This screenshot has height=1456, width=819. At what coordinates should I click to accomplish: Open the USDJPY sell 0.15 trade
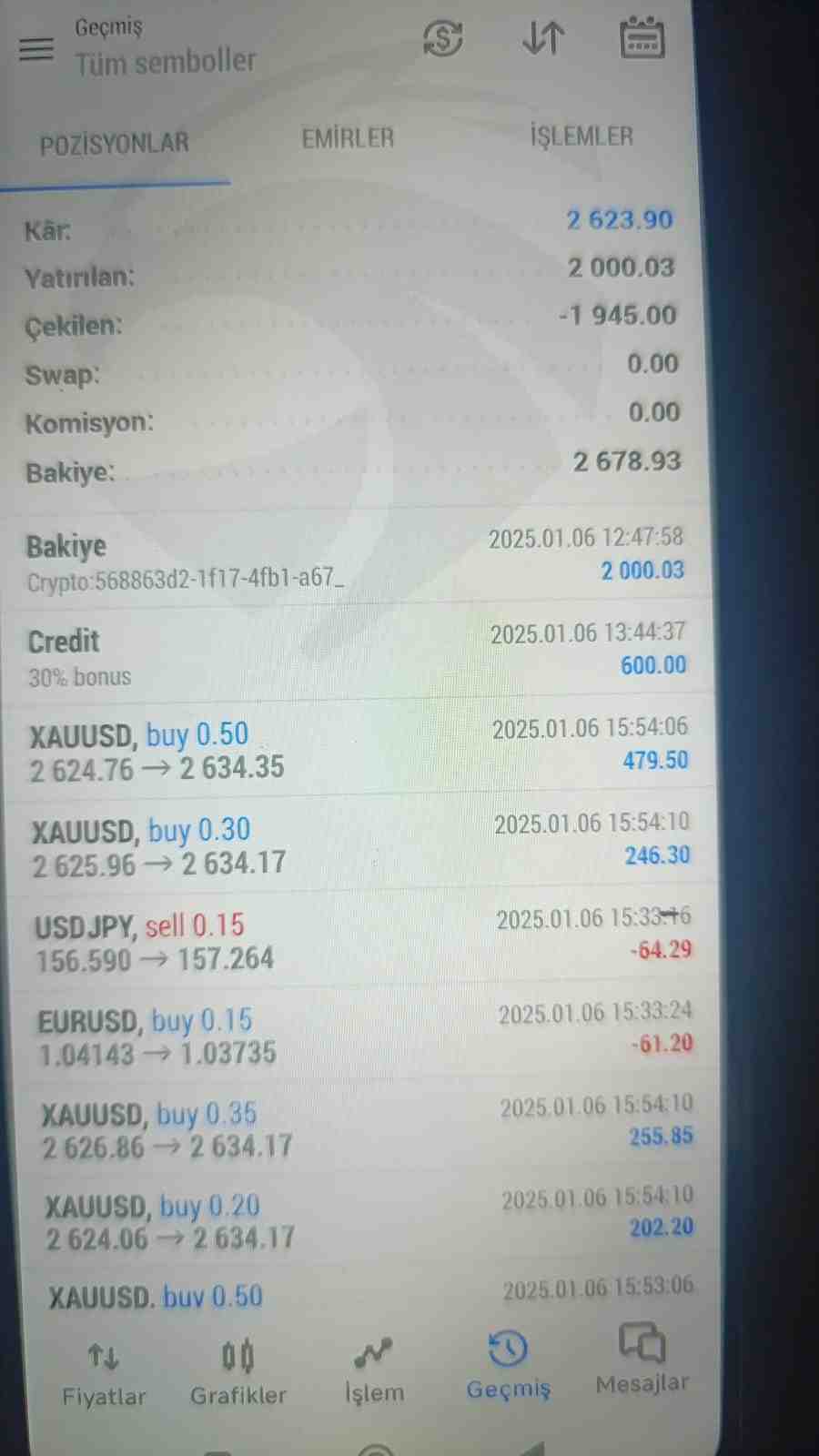(362, 938)
